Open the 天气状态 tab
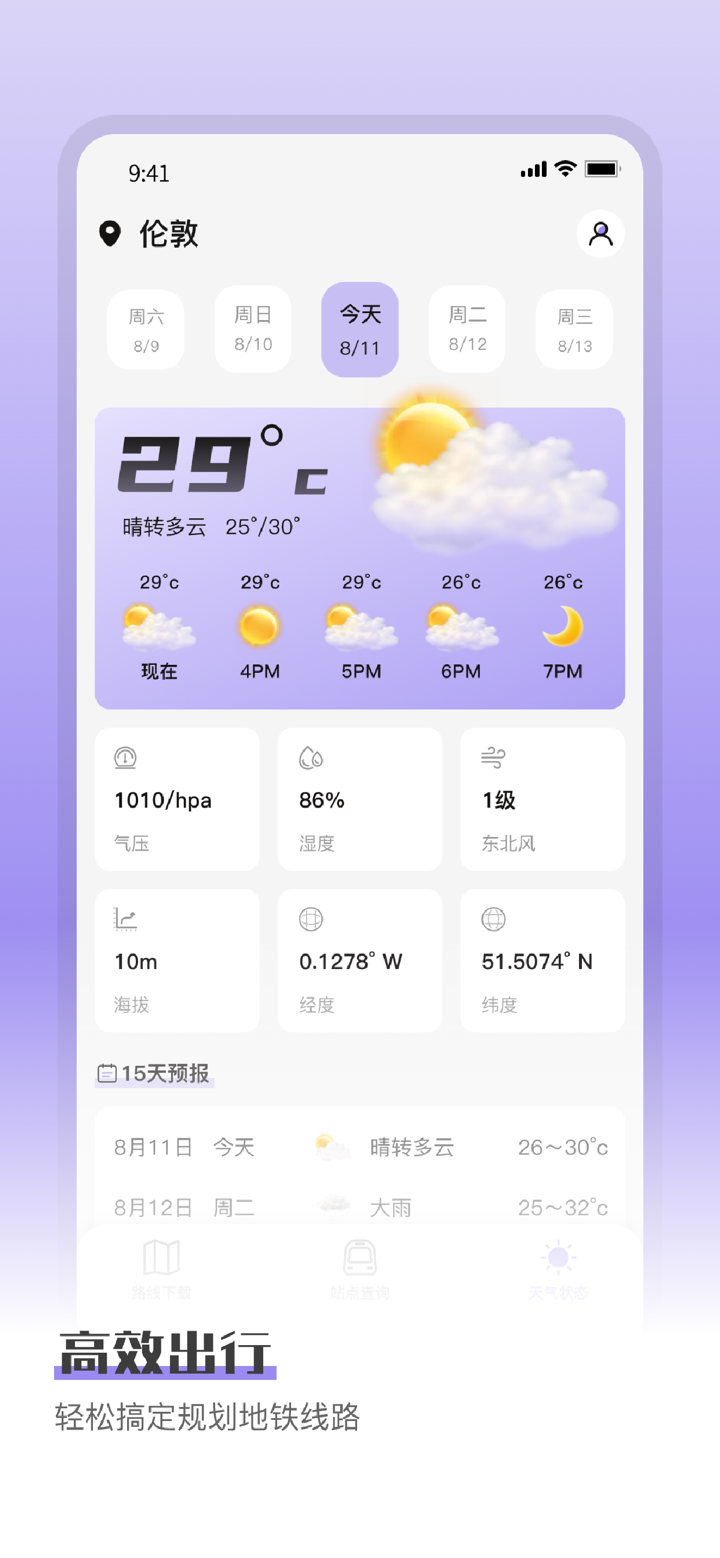This screenshot has width=720, height=1558. click(x=557, y=1265)
